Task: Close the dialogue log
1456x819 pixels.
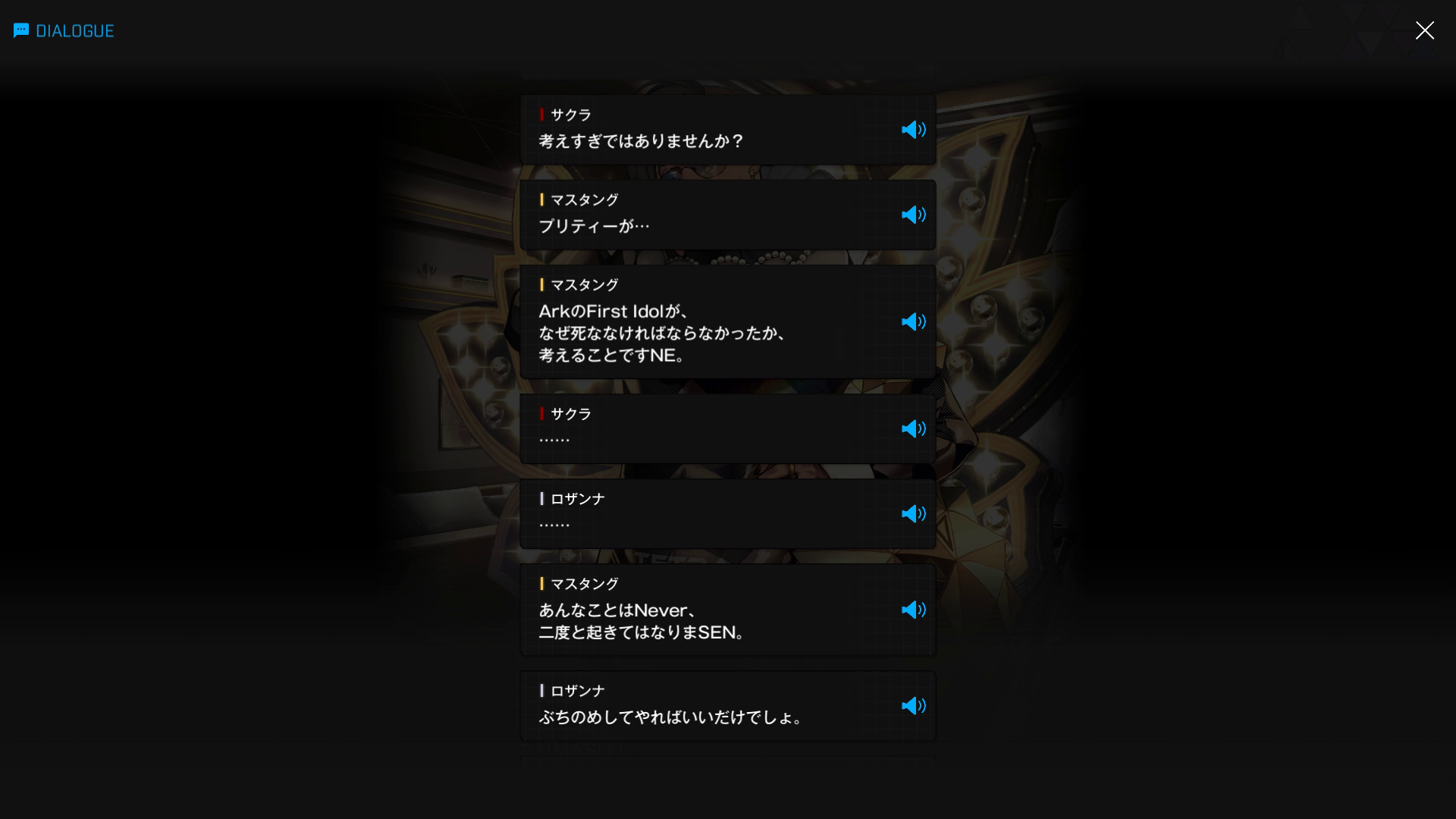Action: (1424, 30)
